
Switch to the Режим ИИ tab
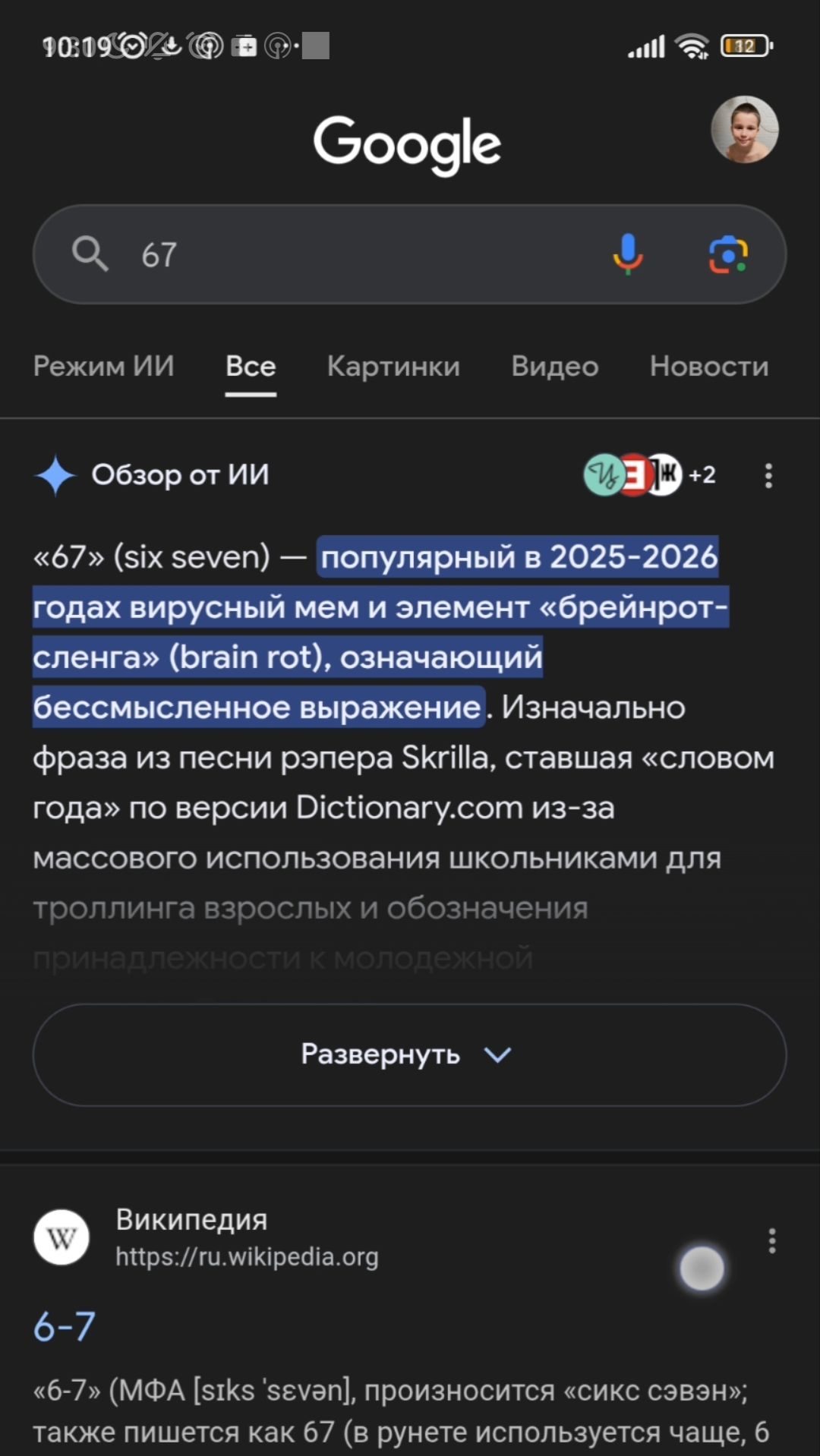[x=104, y=367]
